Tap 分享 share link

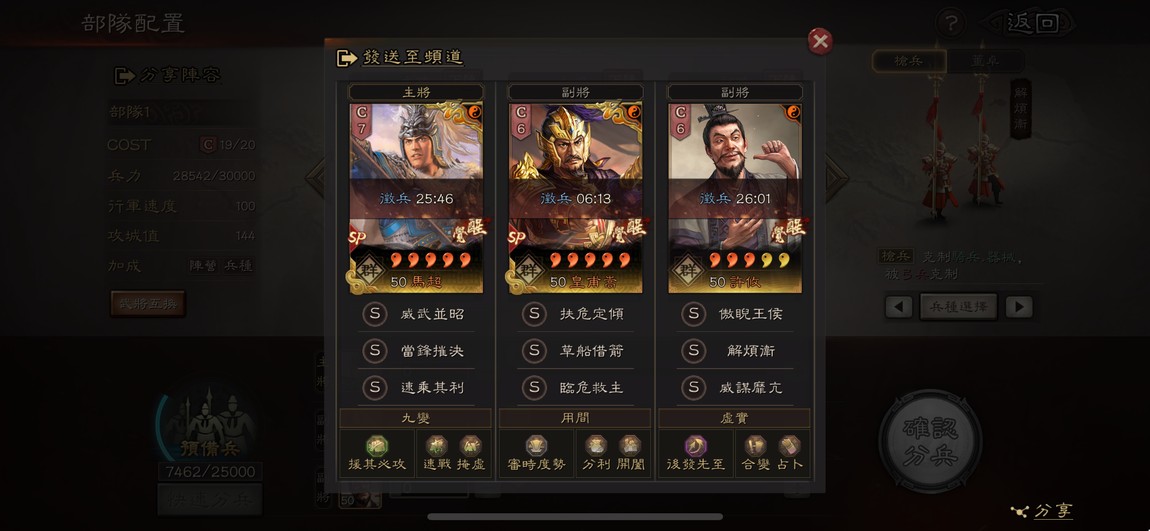[x=1044, y=511]
